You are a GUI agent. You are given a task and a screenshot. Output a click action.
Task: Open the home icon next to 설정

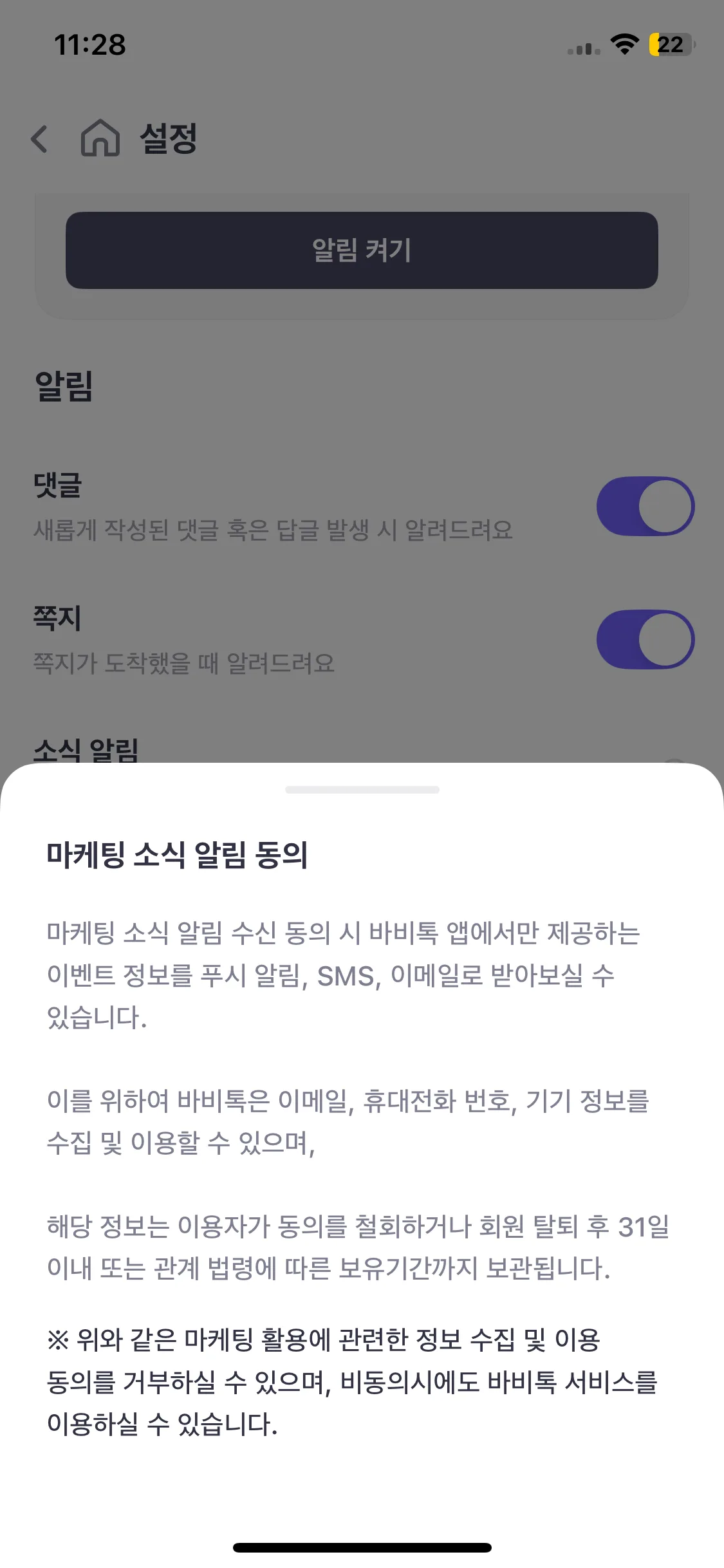point(100,138)
